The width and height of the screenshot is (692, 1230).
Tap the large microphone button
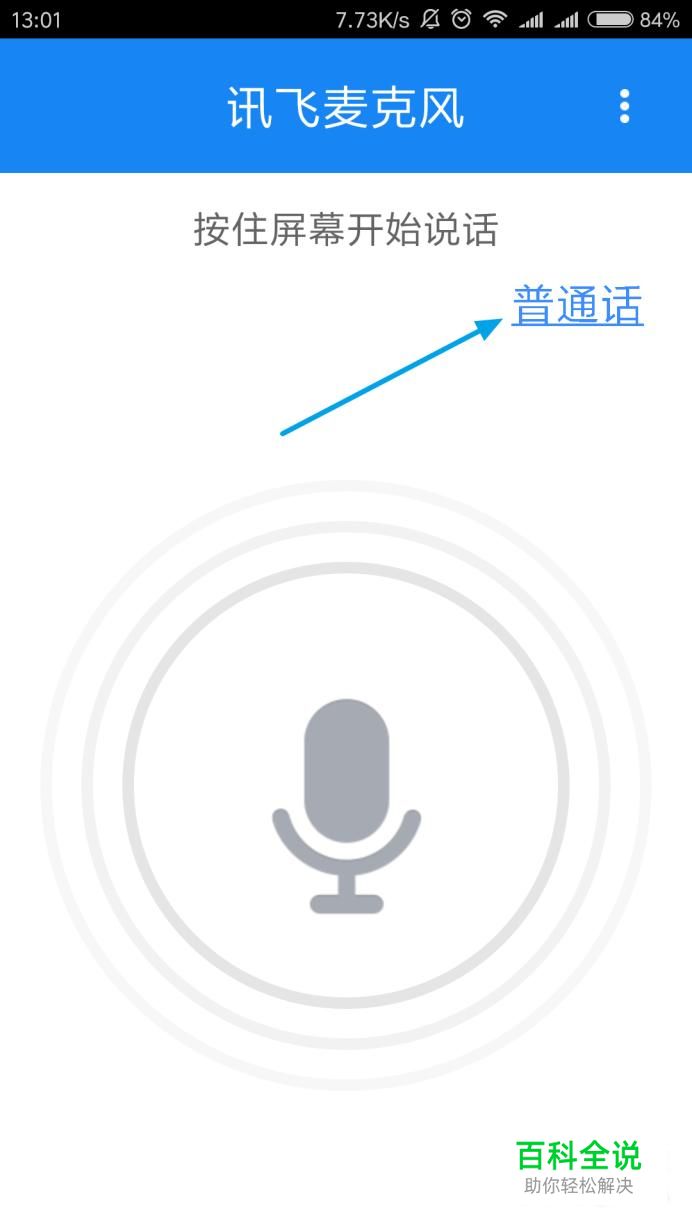pos(346,785)
